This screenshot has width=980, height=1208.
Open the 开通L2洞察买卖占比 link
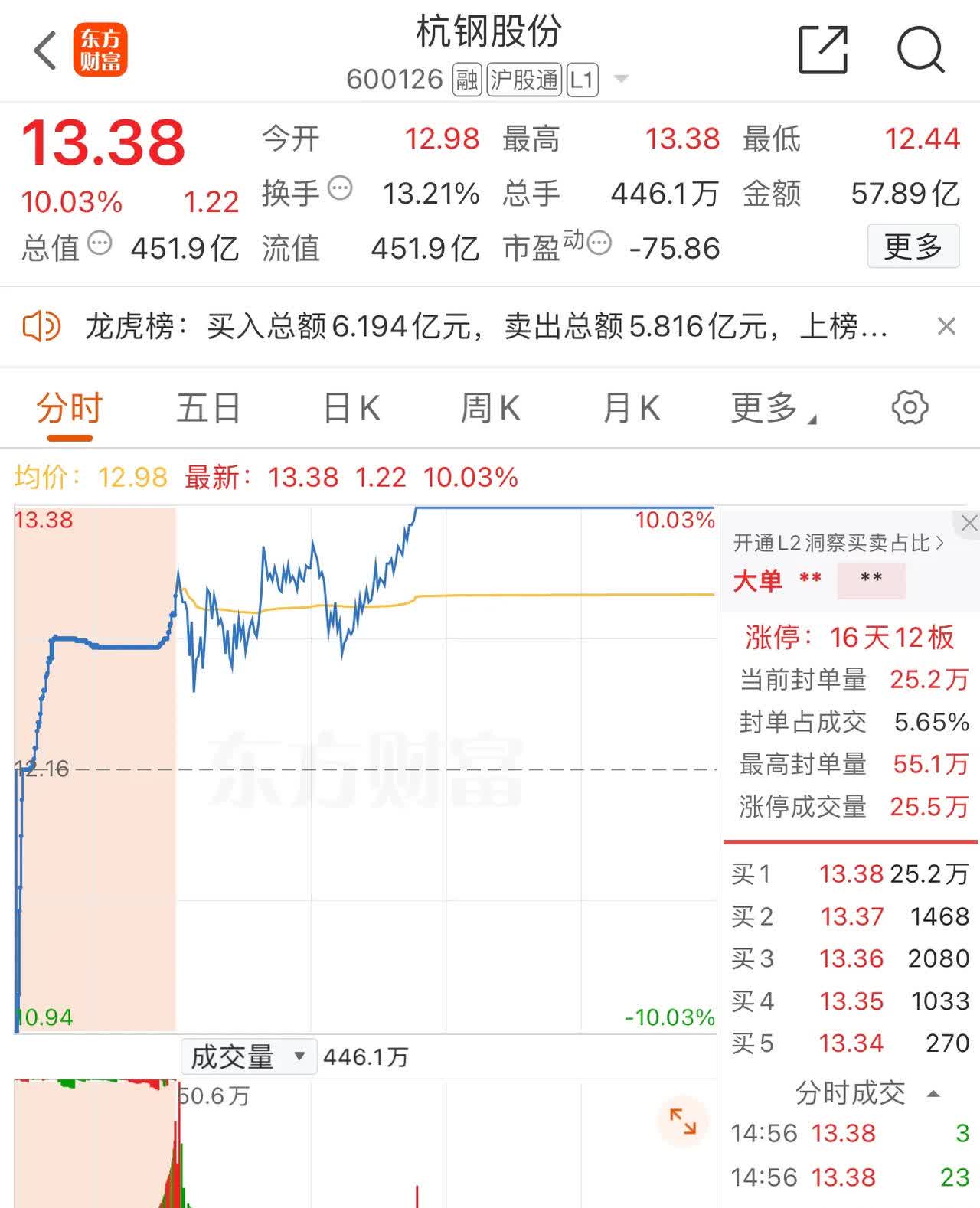point(838,540)
